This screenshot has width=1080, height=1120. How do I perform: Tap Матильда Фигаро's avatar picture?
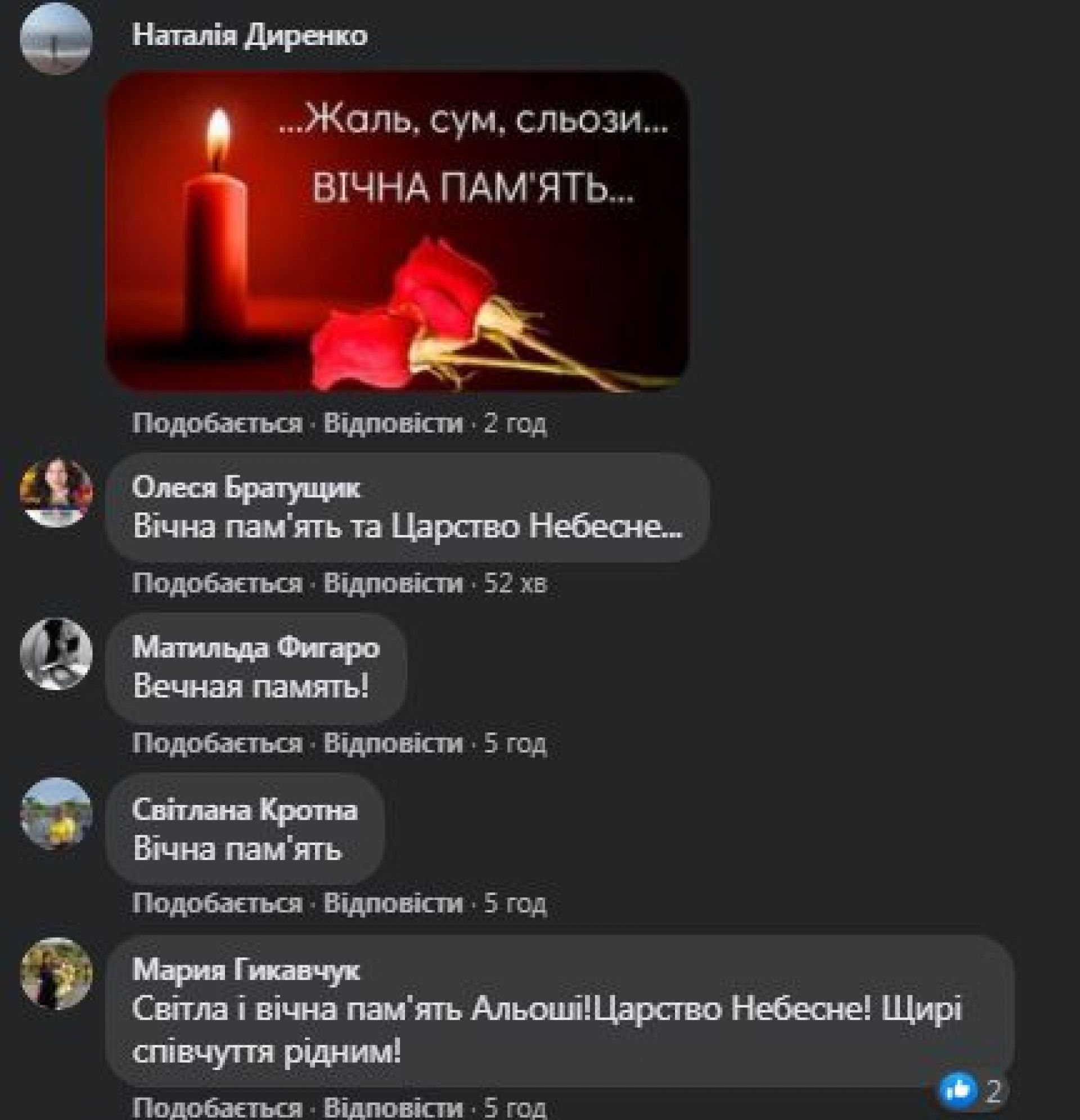click(x=56, y=653)
